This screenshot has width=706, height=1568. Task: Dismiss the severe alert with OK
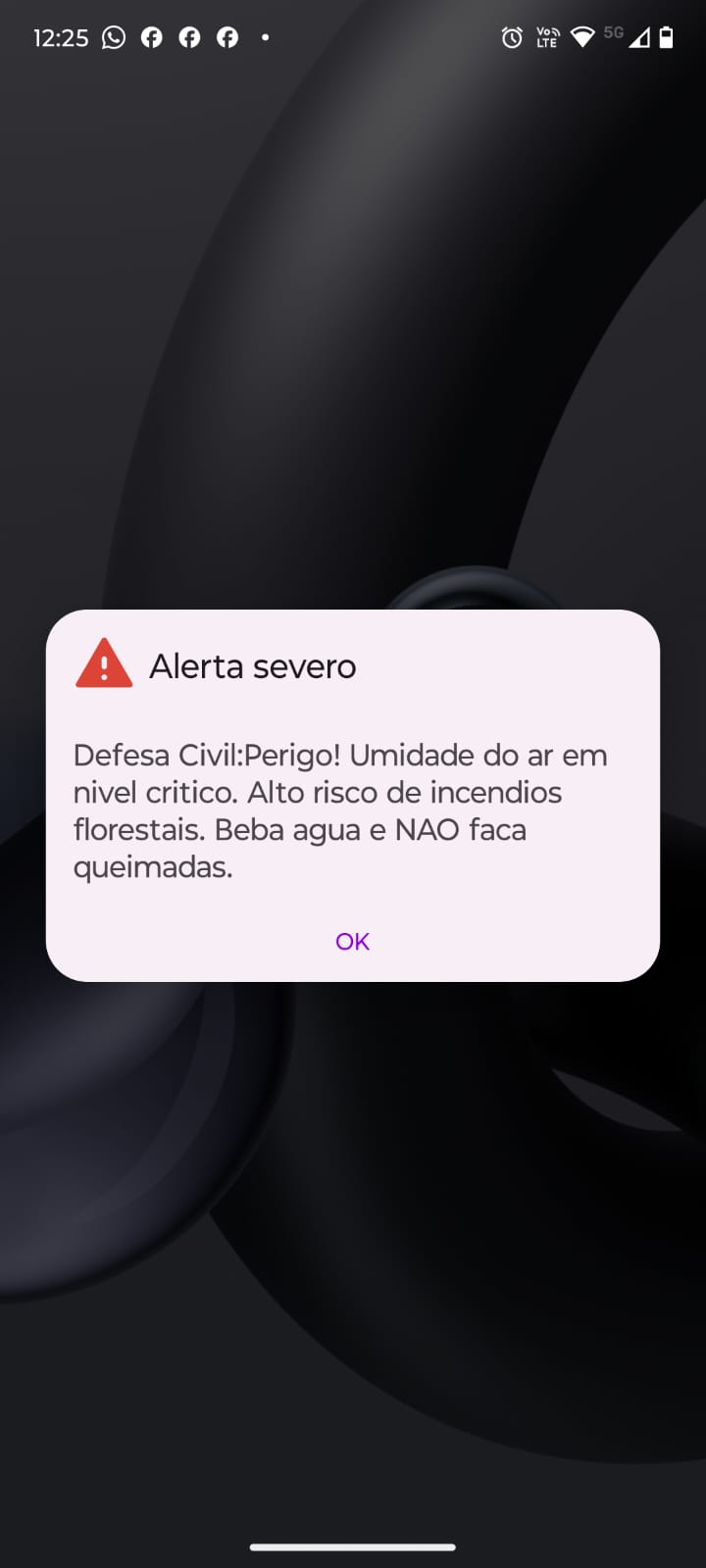352,942
